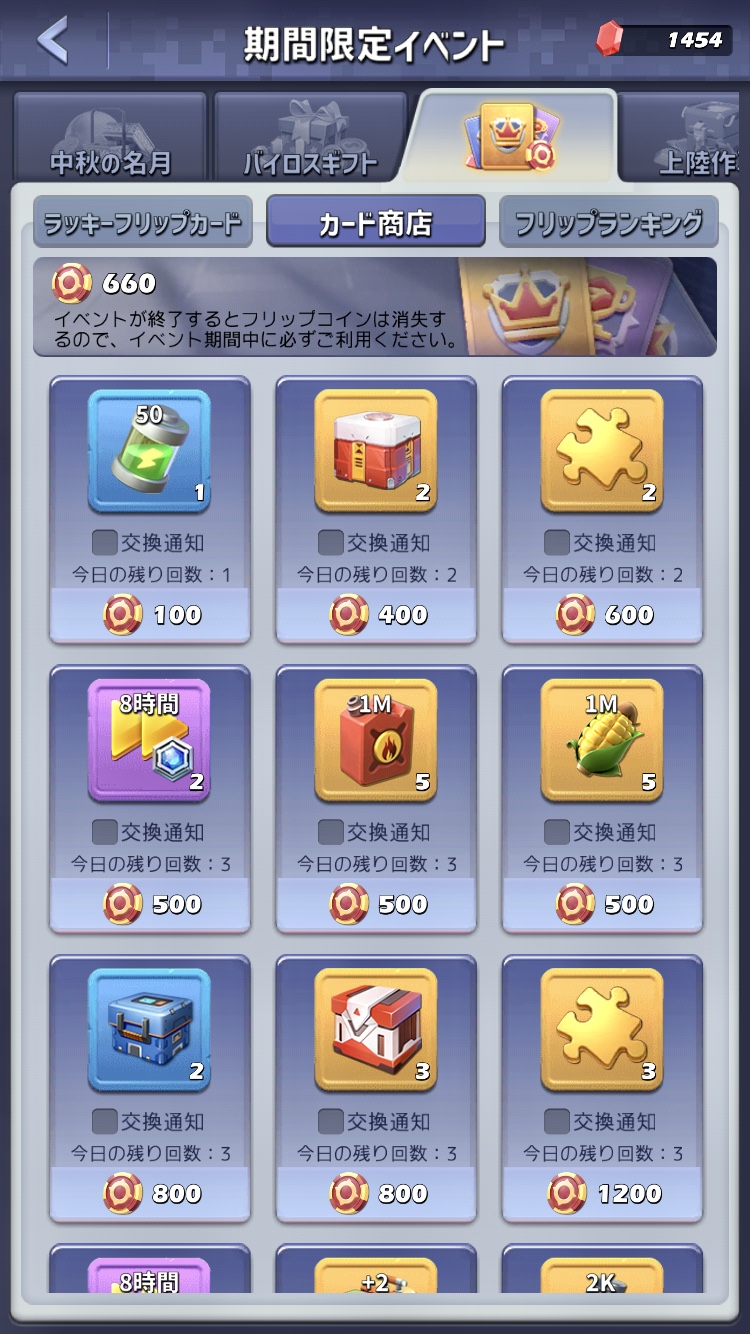Select the カード商店 sub-tab
This screenshot has height=1334, width=750.
[375, 222]
